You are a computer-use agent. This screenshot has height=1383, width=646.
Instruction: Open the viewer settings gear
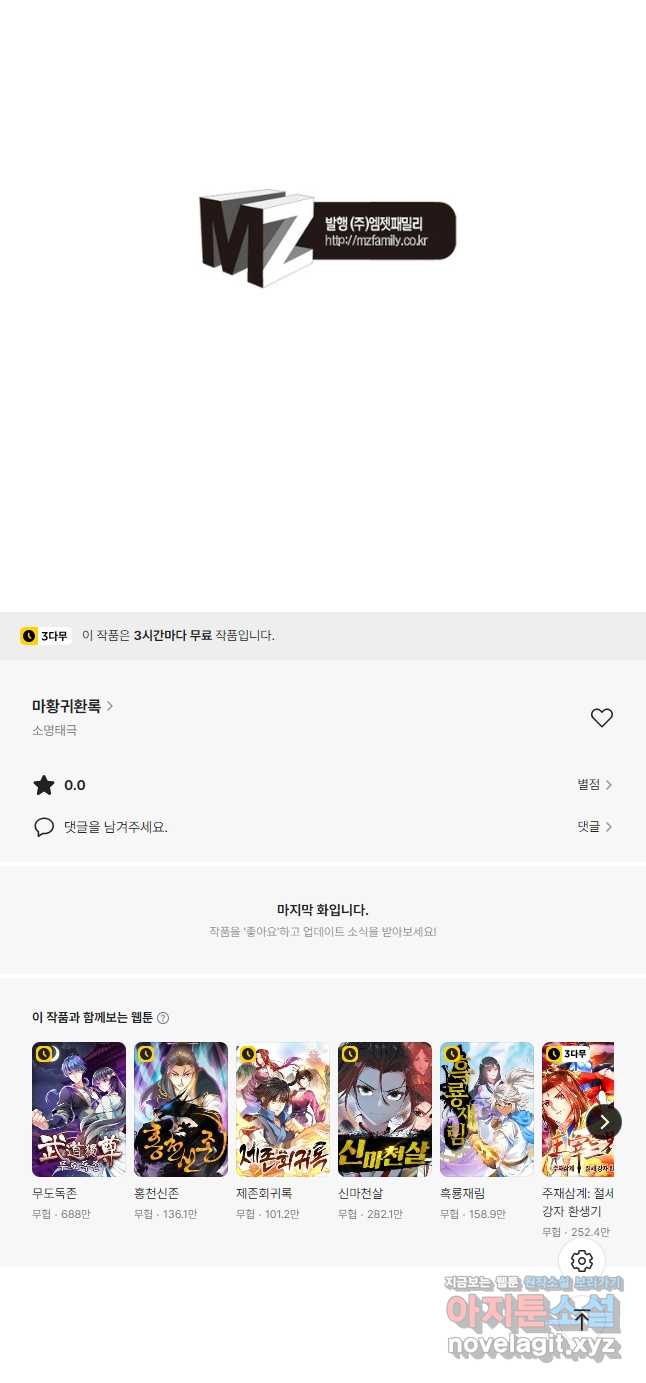(582, 1261)
